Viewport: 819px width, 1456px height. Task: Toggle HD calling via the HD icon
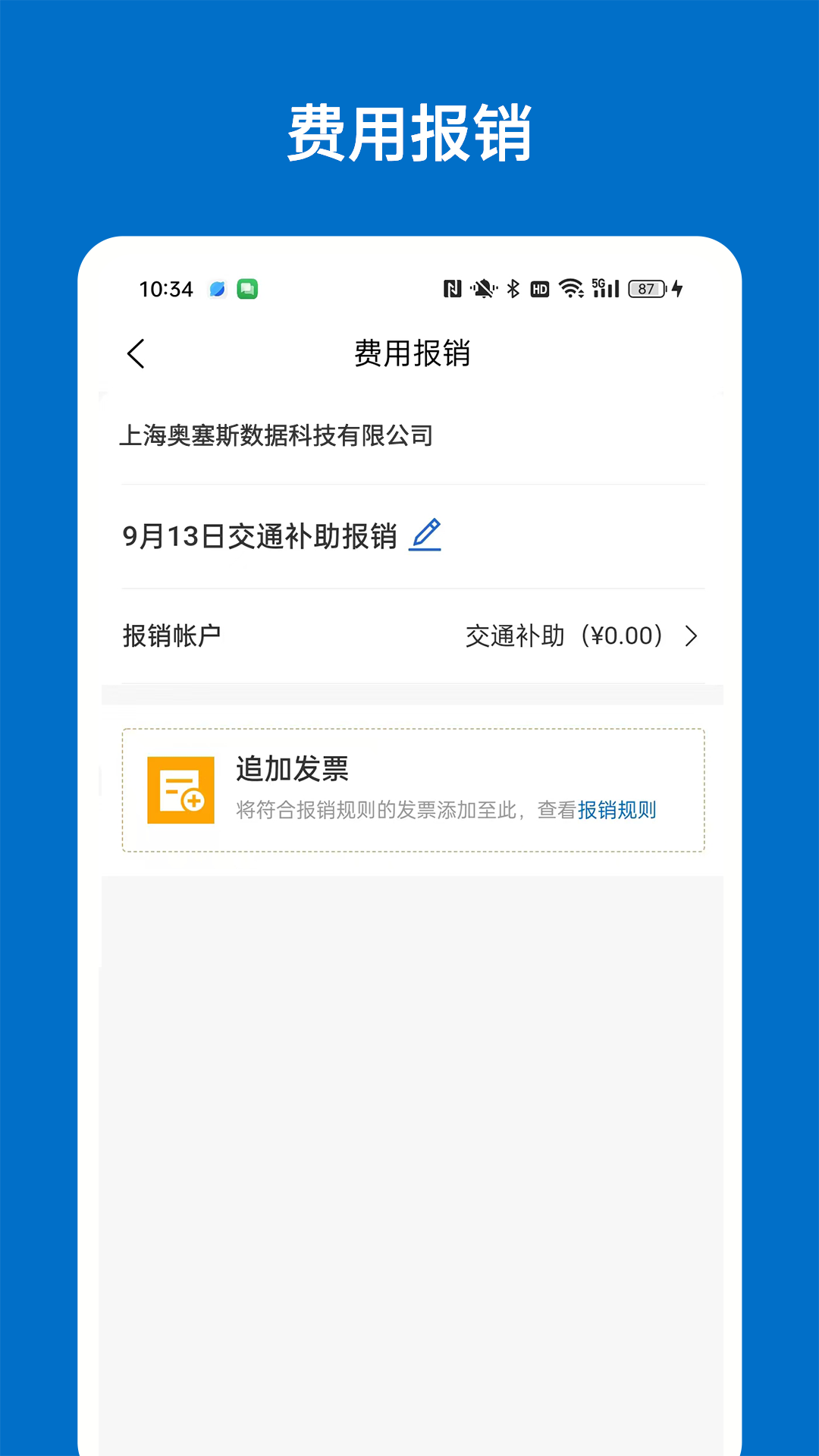[x=539, y=289]
